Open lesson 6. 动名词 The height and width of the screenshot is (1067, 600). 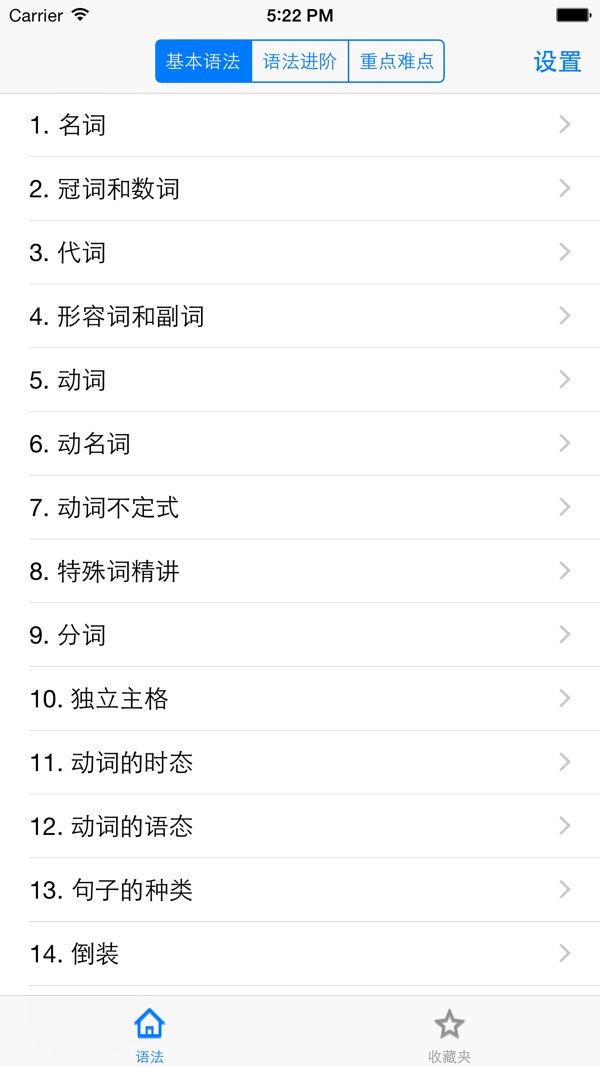coord(300,444)
